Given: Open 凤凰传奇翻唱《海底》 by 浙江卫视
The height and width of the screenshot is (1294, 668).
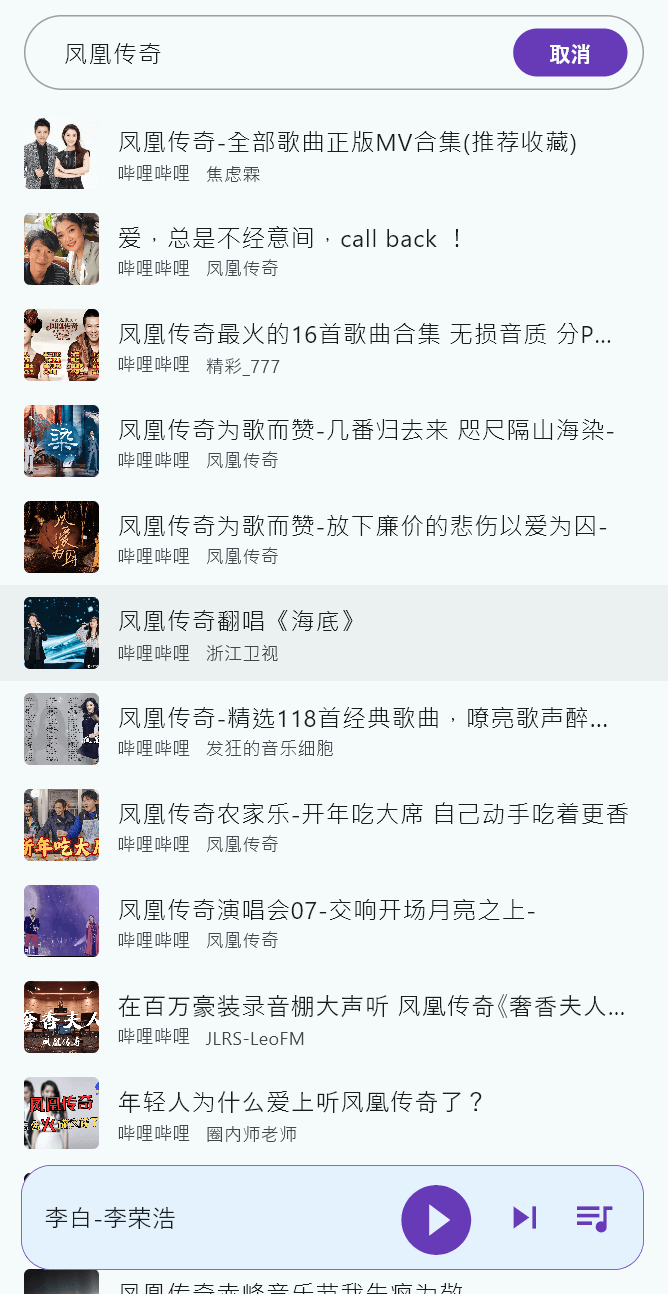Looking at the screenshot, I should (x=236, y=634).
